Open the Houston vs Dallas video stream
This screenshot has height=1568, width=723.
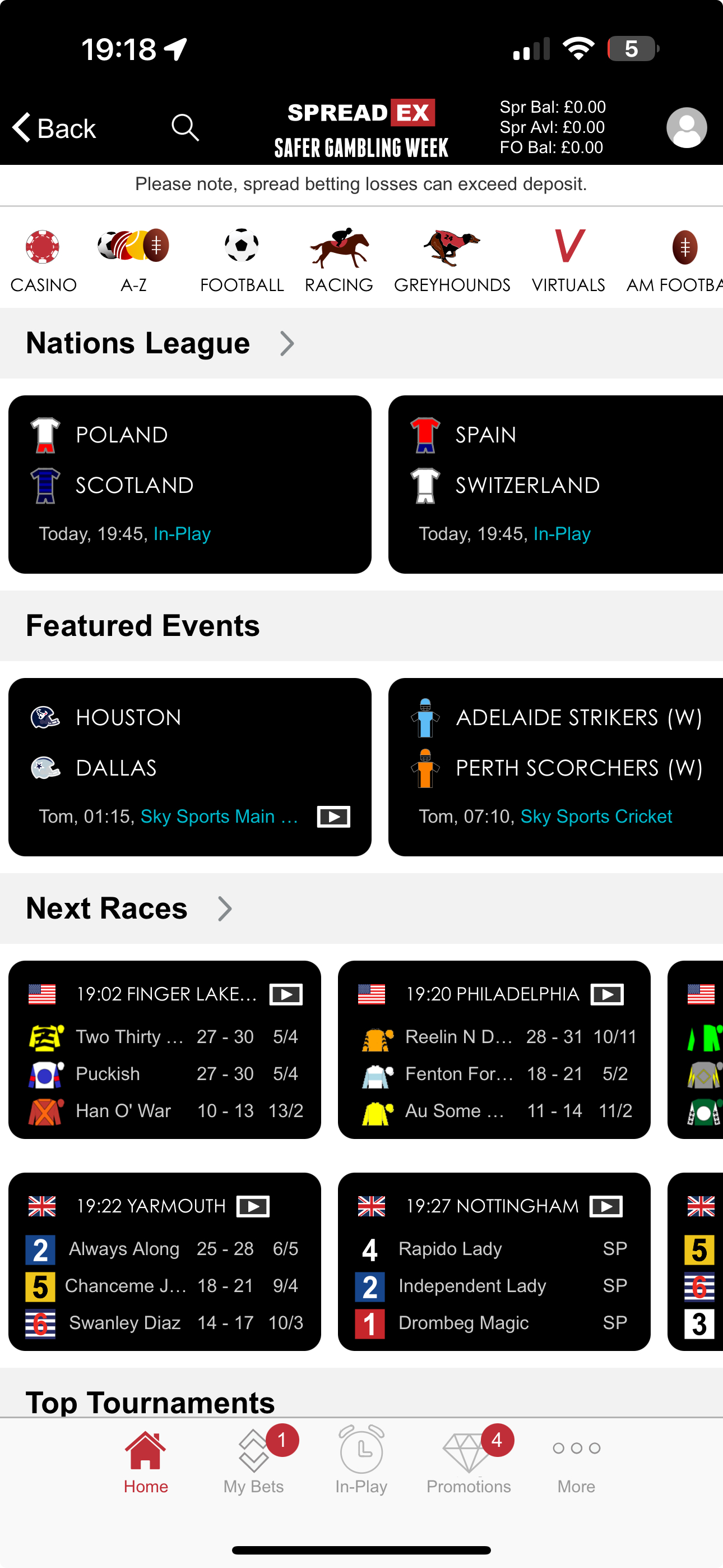(x=333, y=817)
